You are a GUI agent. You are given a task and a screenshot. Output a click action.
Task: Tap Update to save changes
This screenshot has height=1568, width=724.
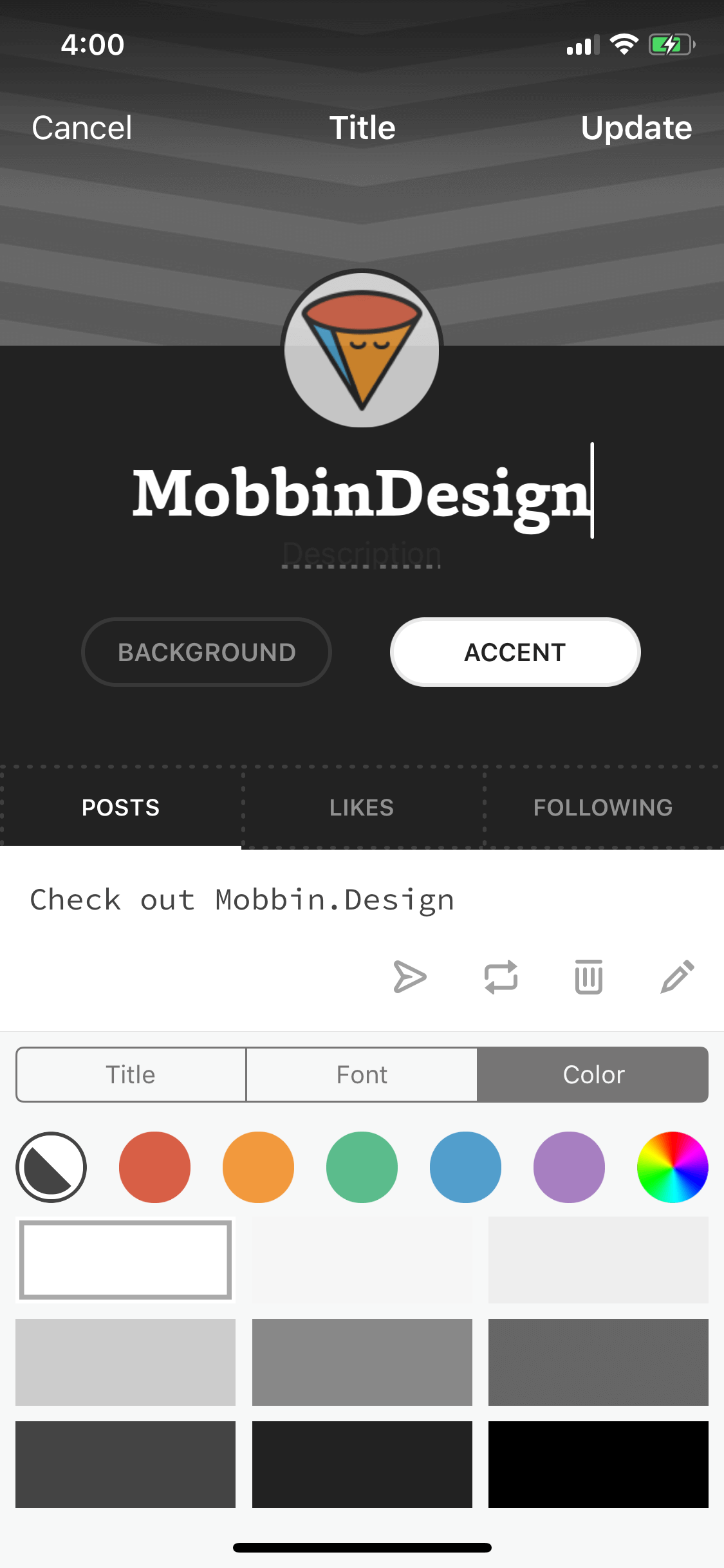click(x=636, y=127)
